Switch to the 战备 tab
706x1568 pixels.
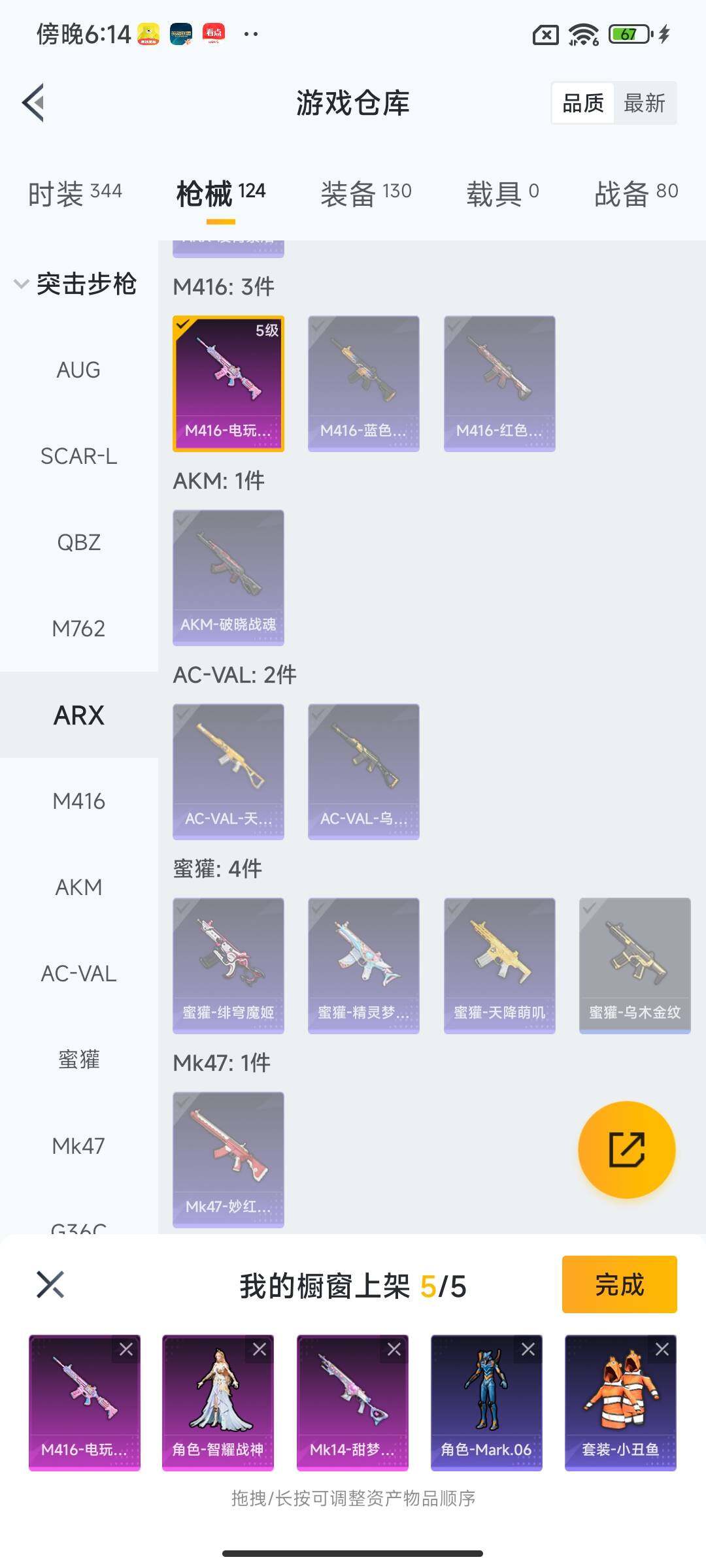click(x=635, y=193)
